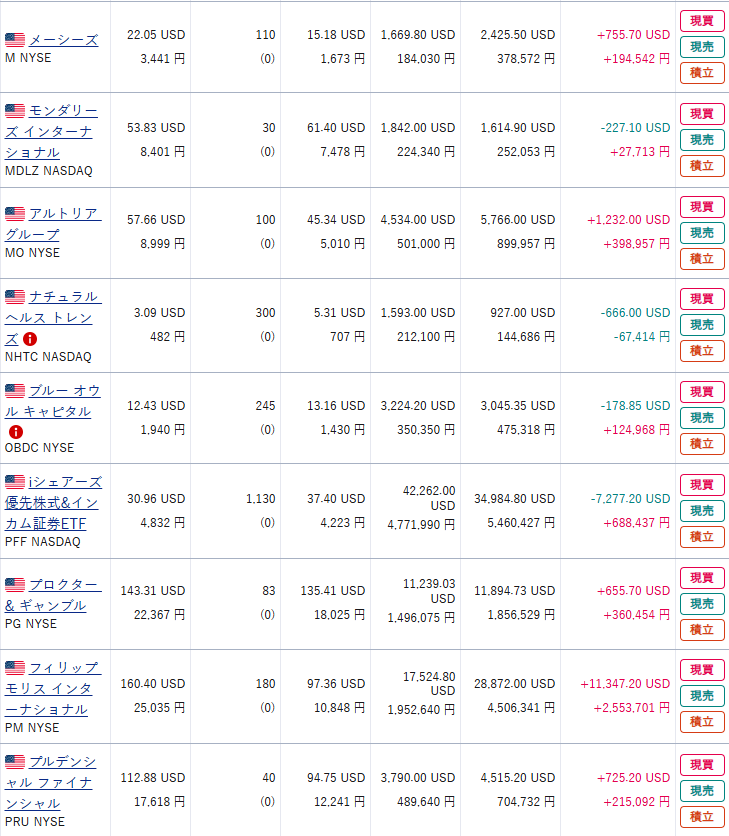Tap 現売 button for PG
Screen dimensions: 729x836
702,604
